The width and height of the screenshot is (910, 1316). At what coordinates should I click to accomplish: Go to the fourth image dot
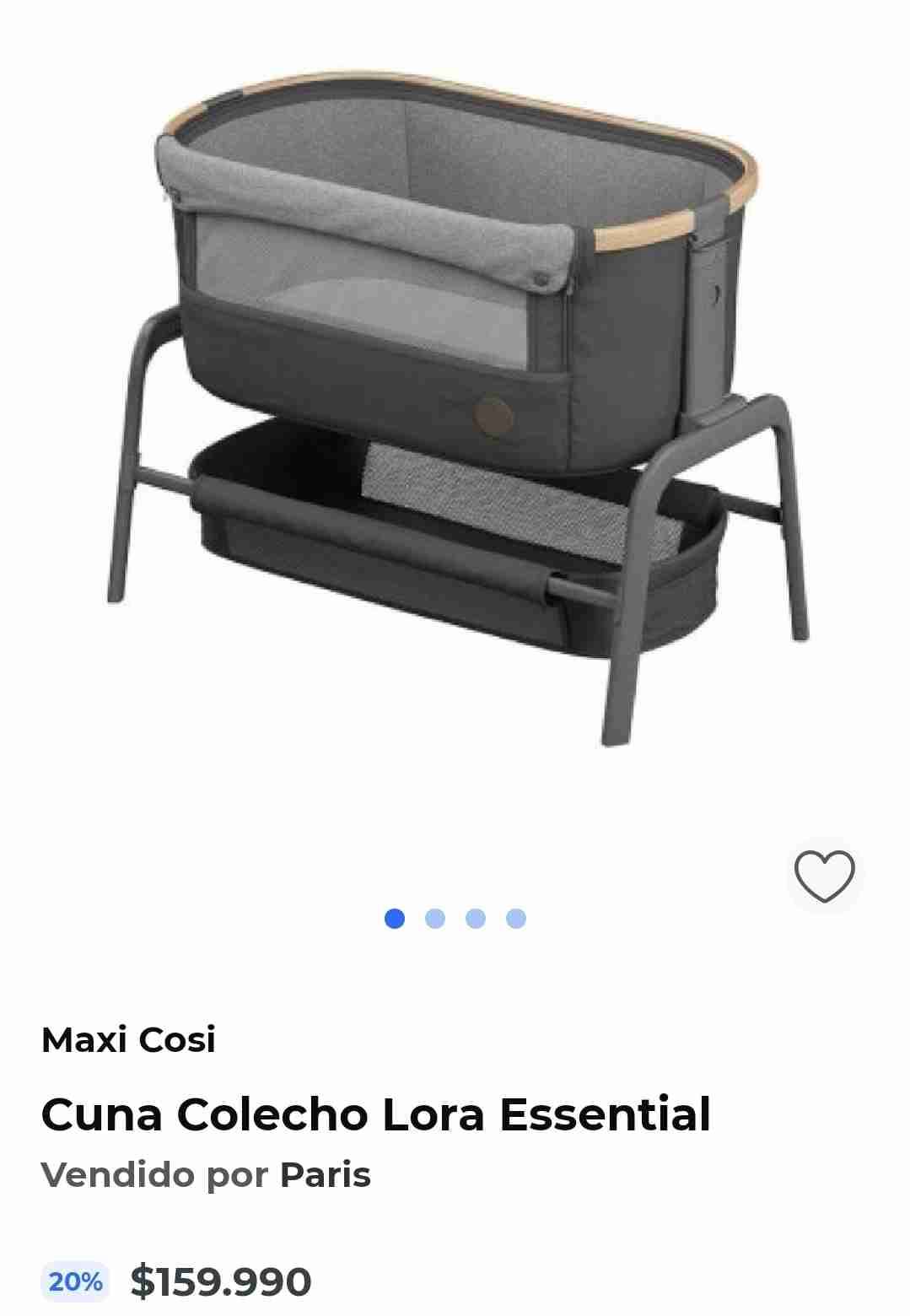click(516, 919)
